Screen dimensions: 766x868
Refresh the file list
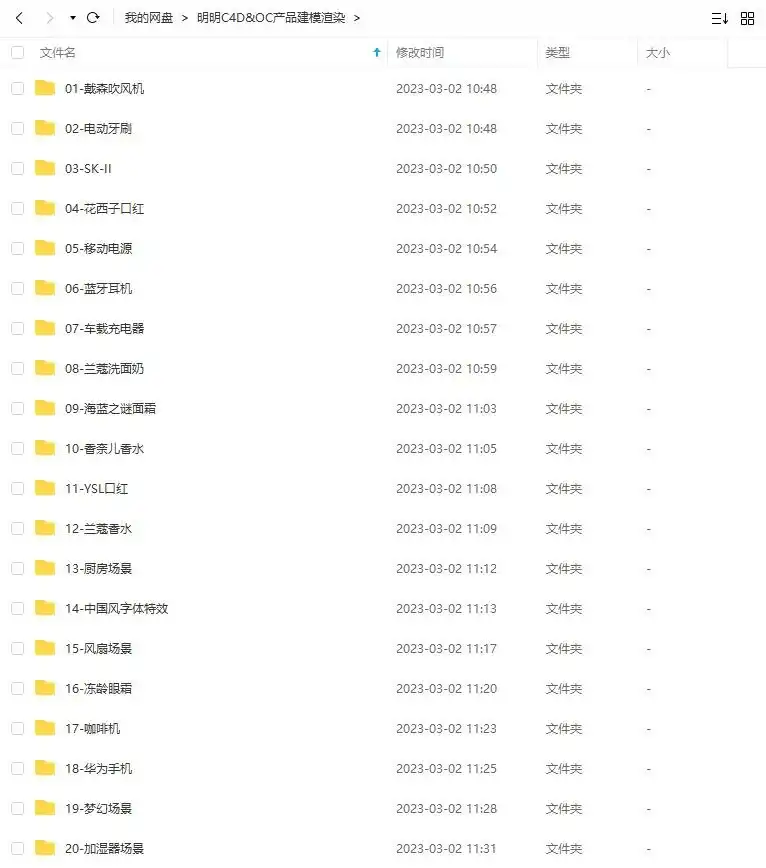(93, 18)
